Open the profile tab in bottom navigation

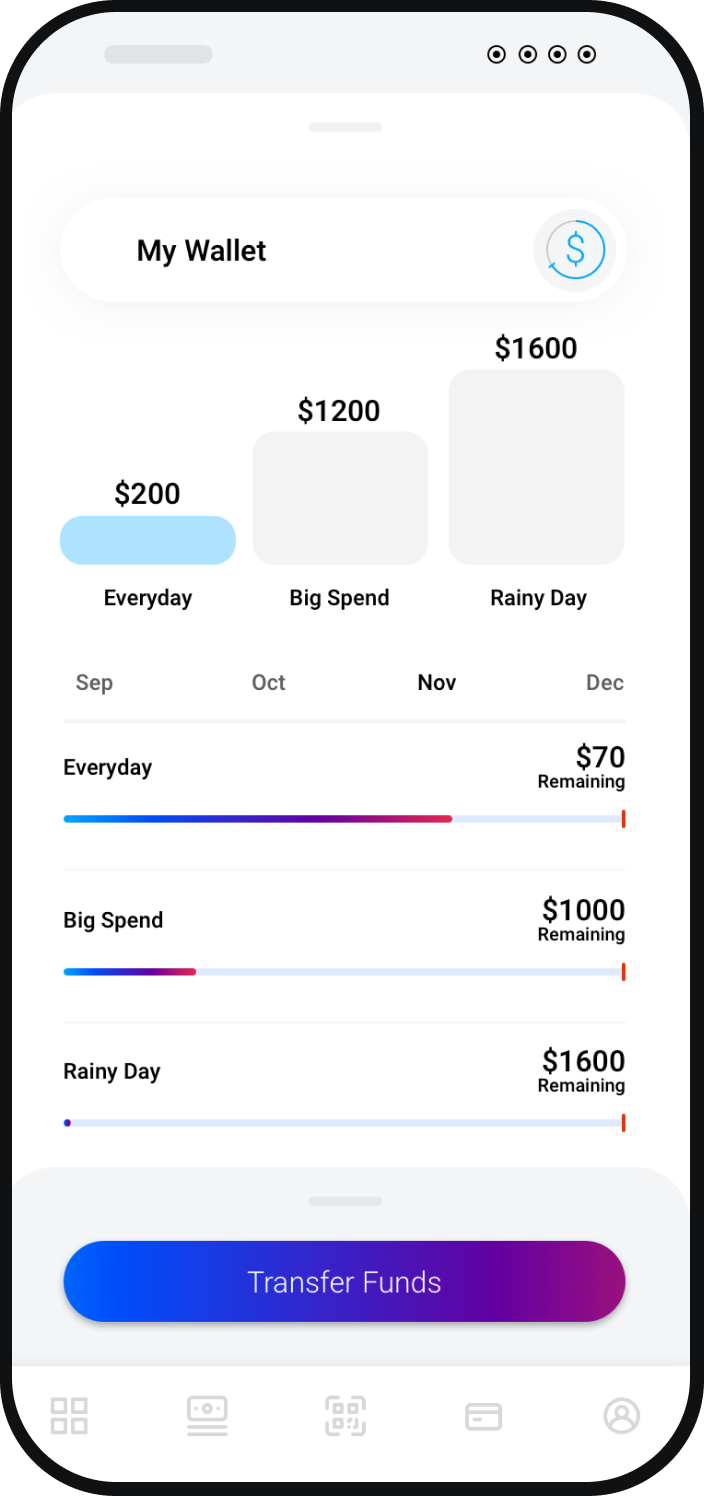621,1416
